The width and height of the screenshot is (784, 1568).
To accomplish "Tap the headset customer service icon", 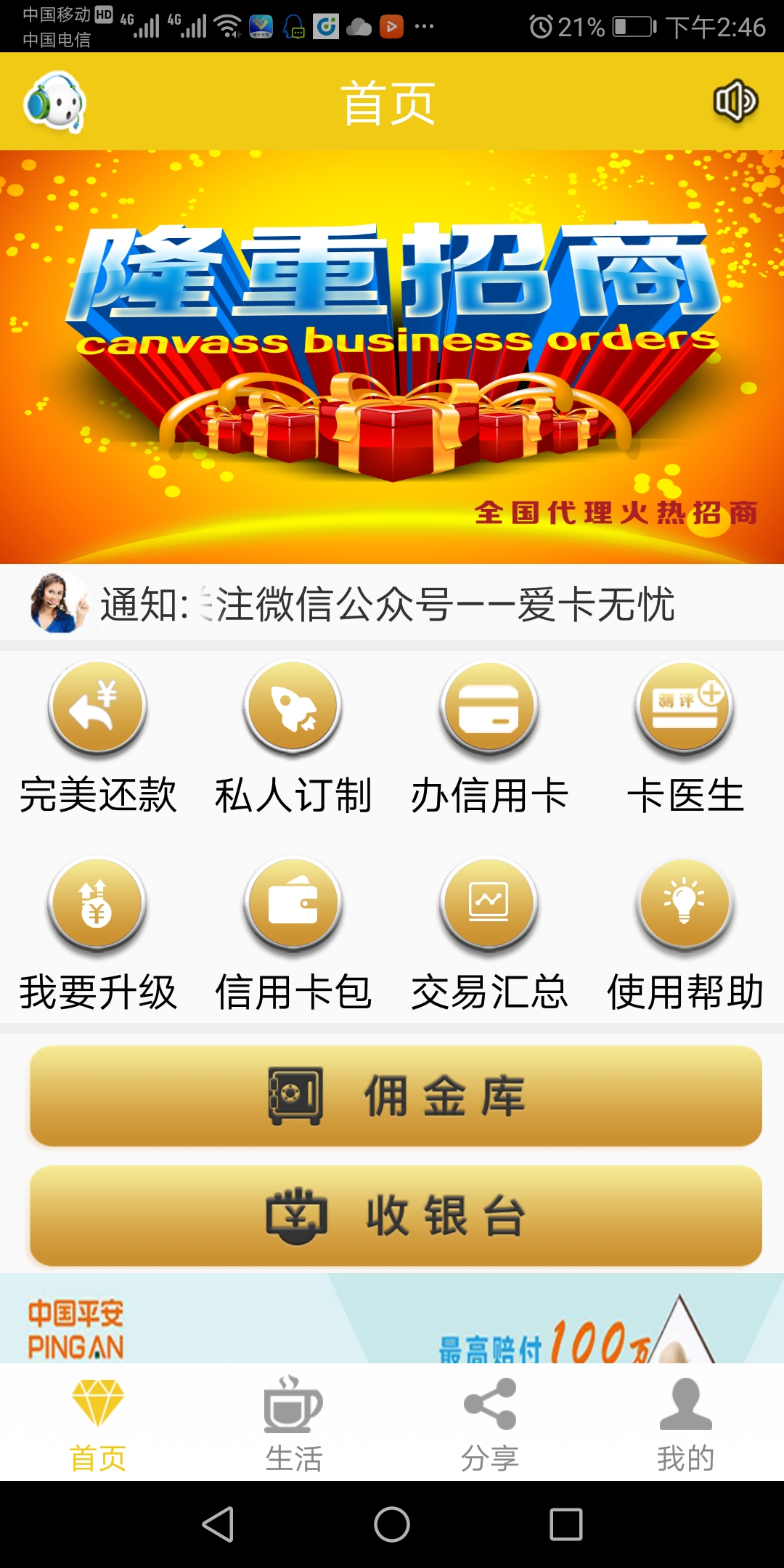I will click(x=54, y=102).
